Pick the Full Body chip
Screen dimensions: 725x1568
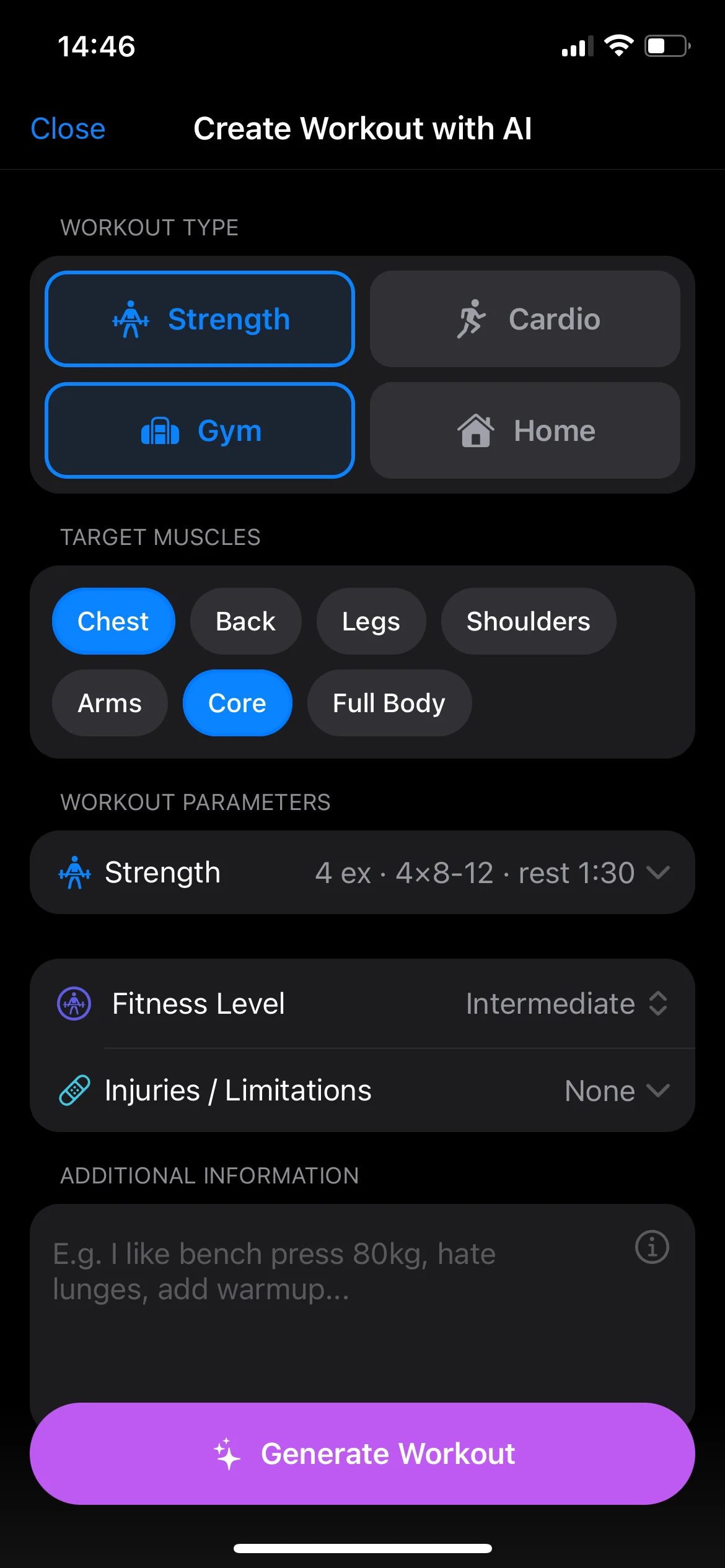[389, 703]
